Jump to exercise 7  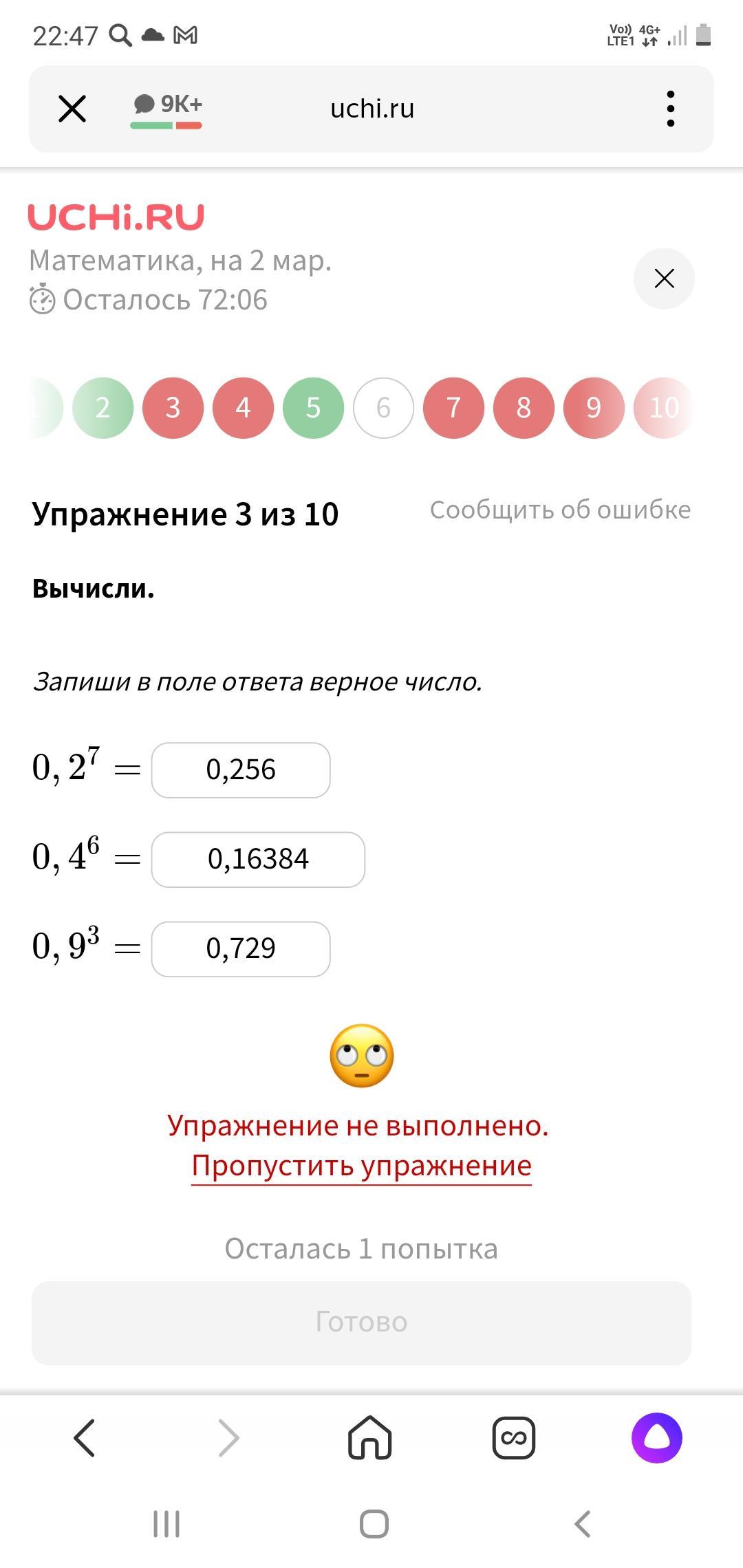coord(453,408)
